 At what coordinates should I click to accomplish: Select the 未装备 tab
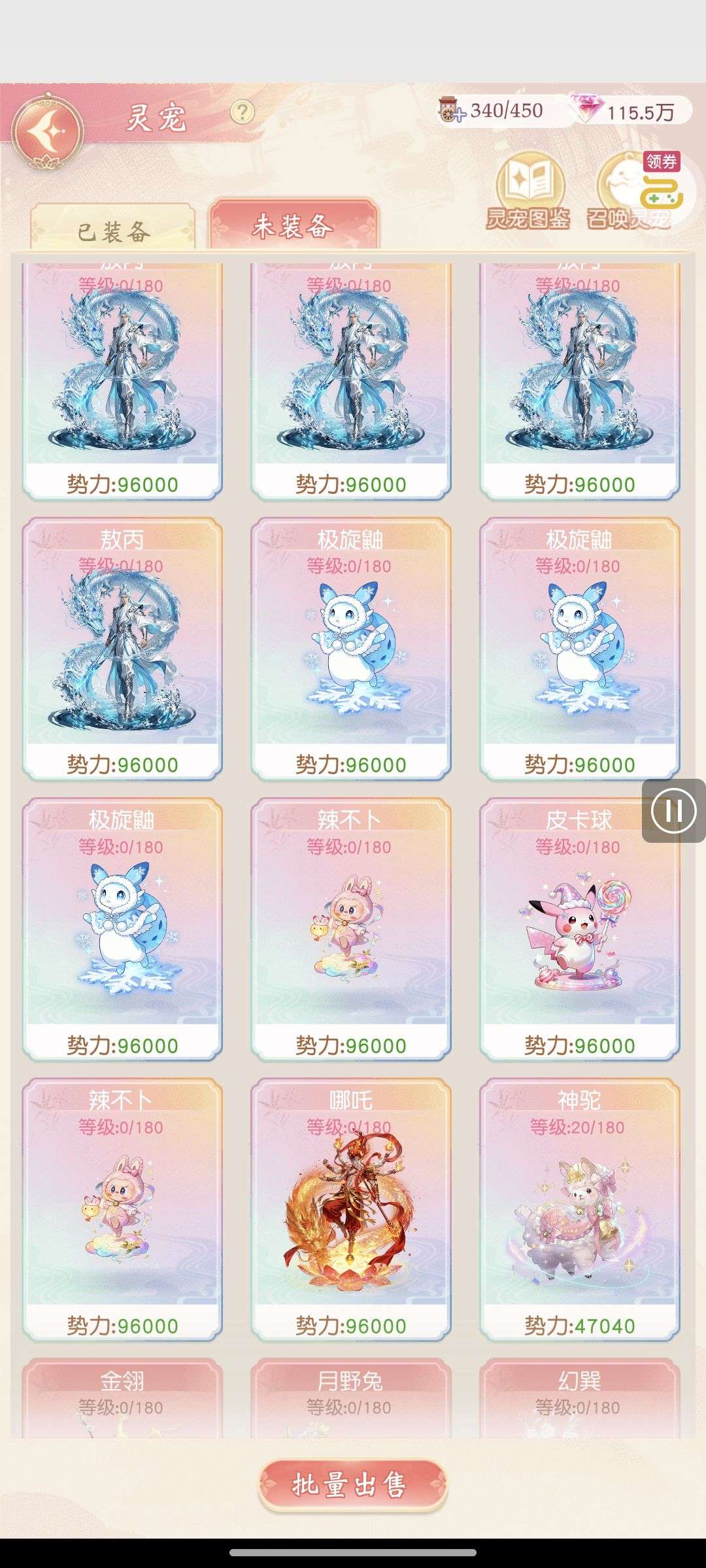pos(294,226)
